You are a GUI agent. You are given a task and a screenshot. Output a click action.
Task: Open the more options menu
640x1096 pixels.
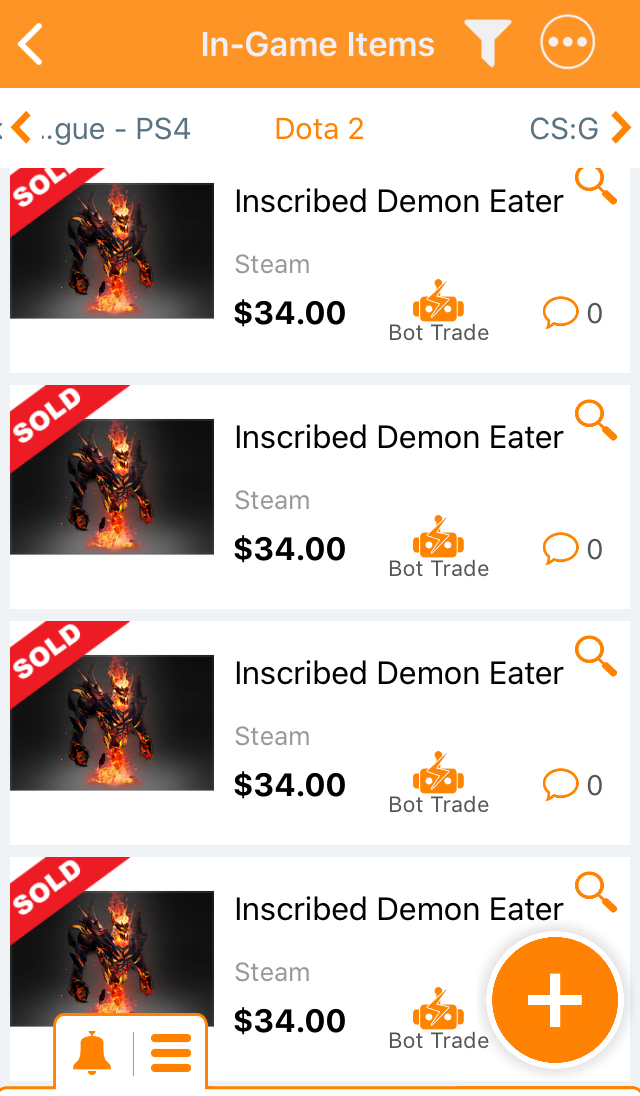click(567, 43)
